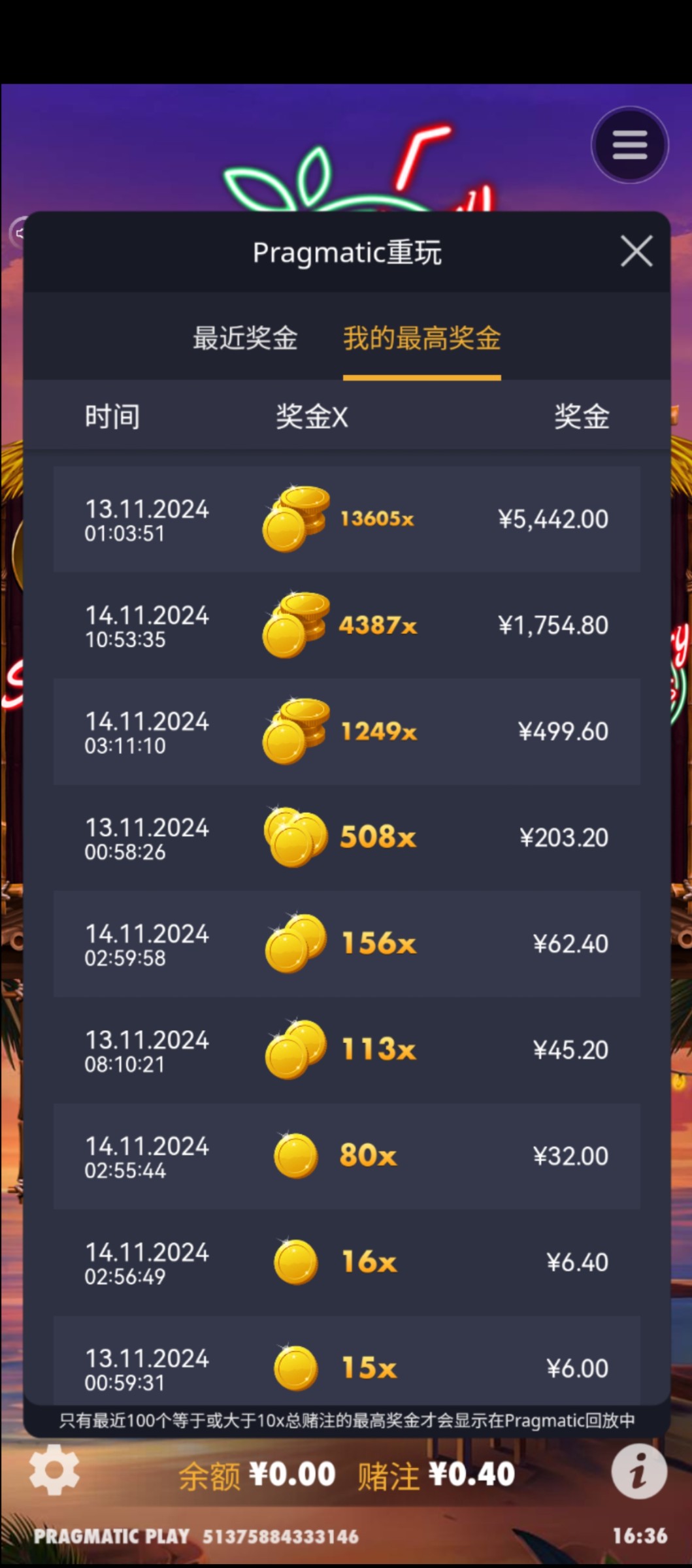Screen dimensions: 692x1568
Task: Open the game info button
Action: coord(638,1471)
